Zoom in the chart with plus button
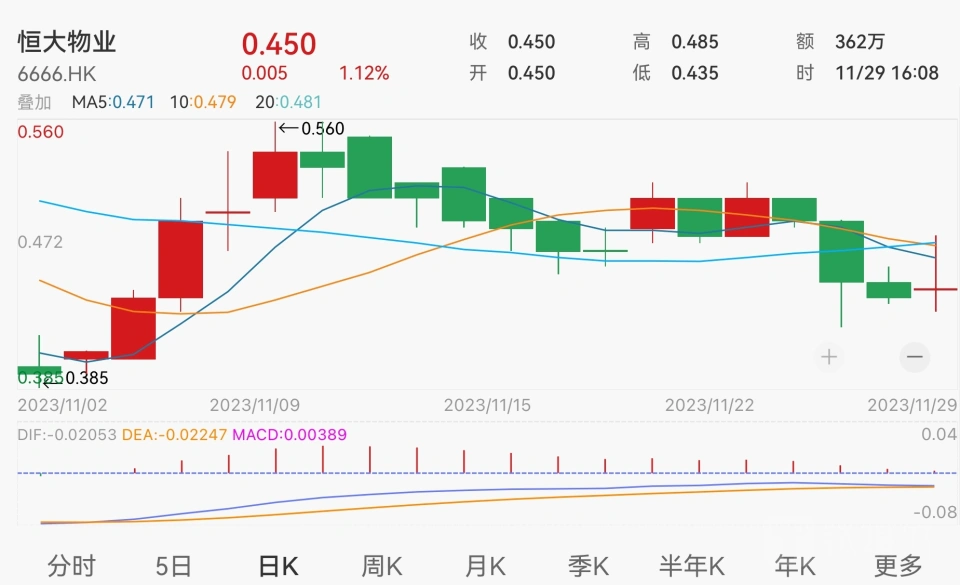The height and width of the screenshot is (585, 960). [829, 356]
